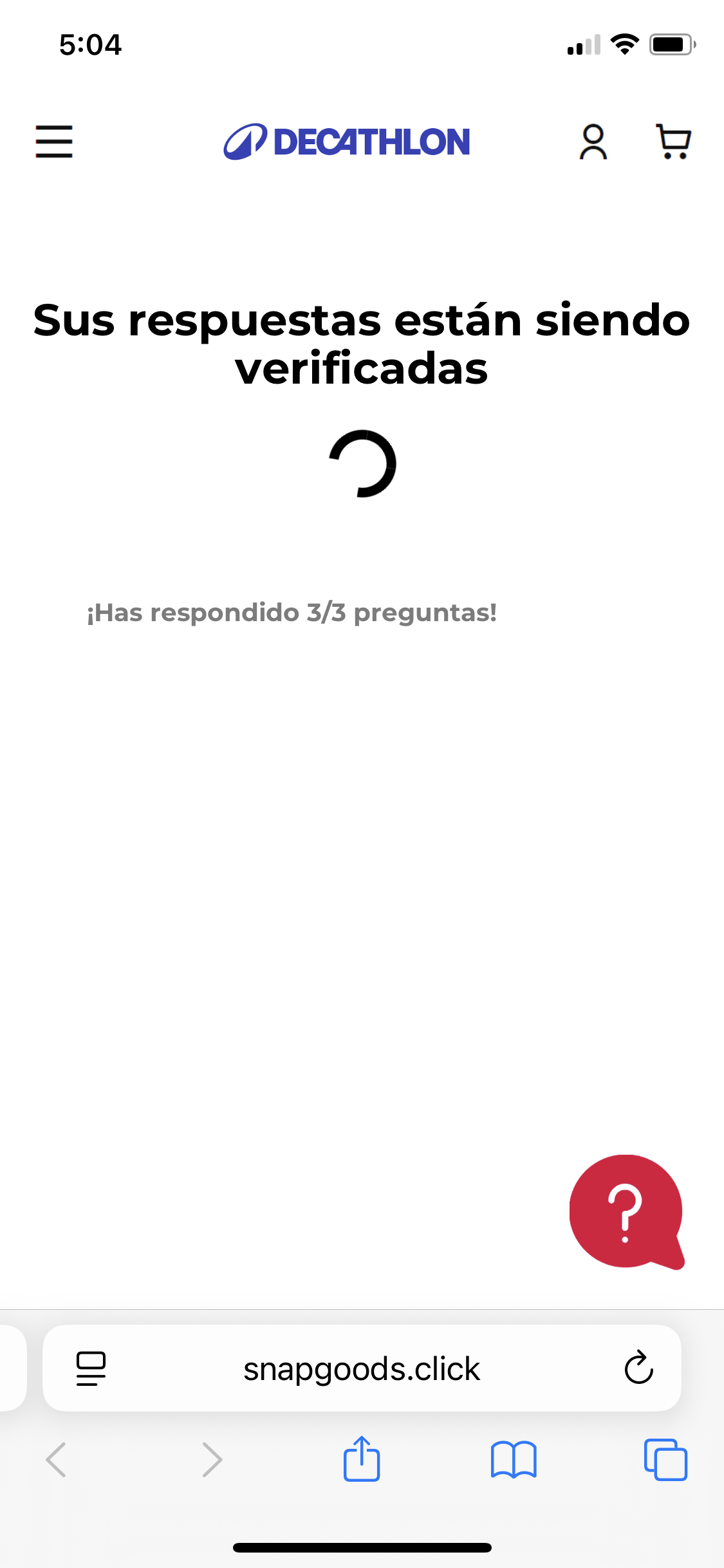Tap the snapgoods.click address bar
724x1568 pixels.
[362, 1368]
